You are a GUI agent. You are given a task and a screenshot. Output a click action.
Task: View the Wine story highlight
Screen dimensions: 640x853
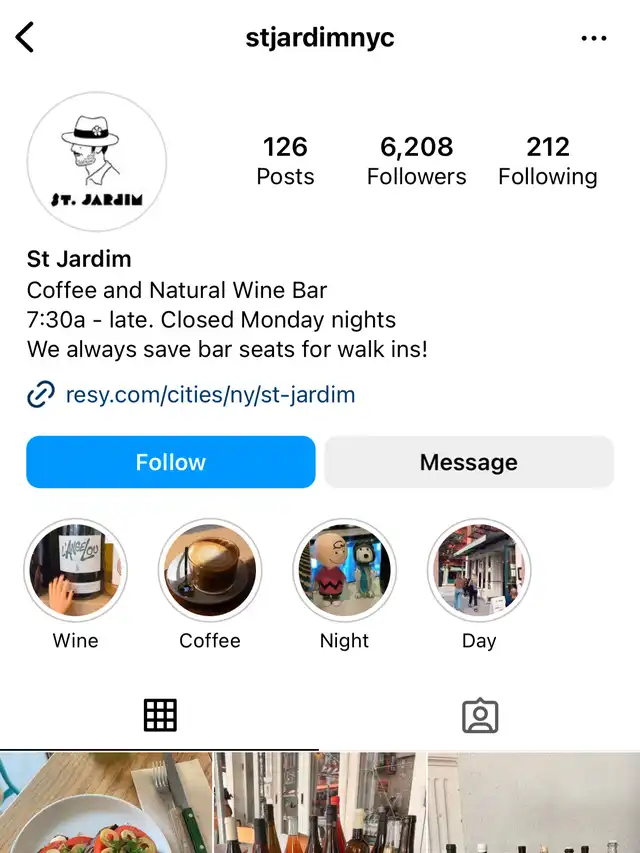point(76,572)
